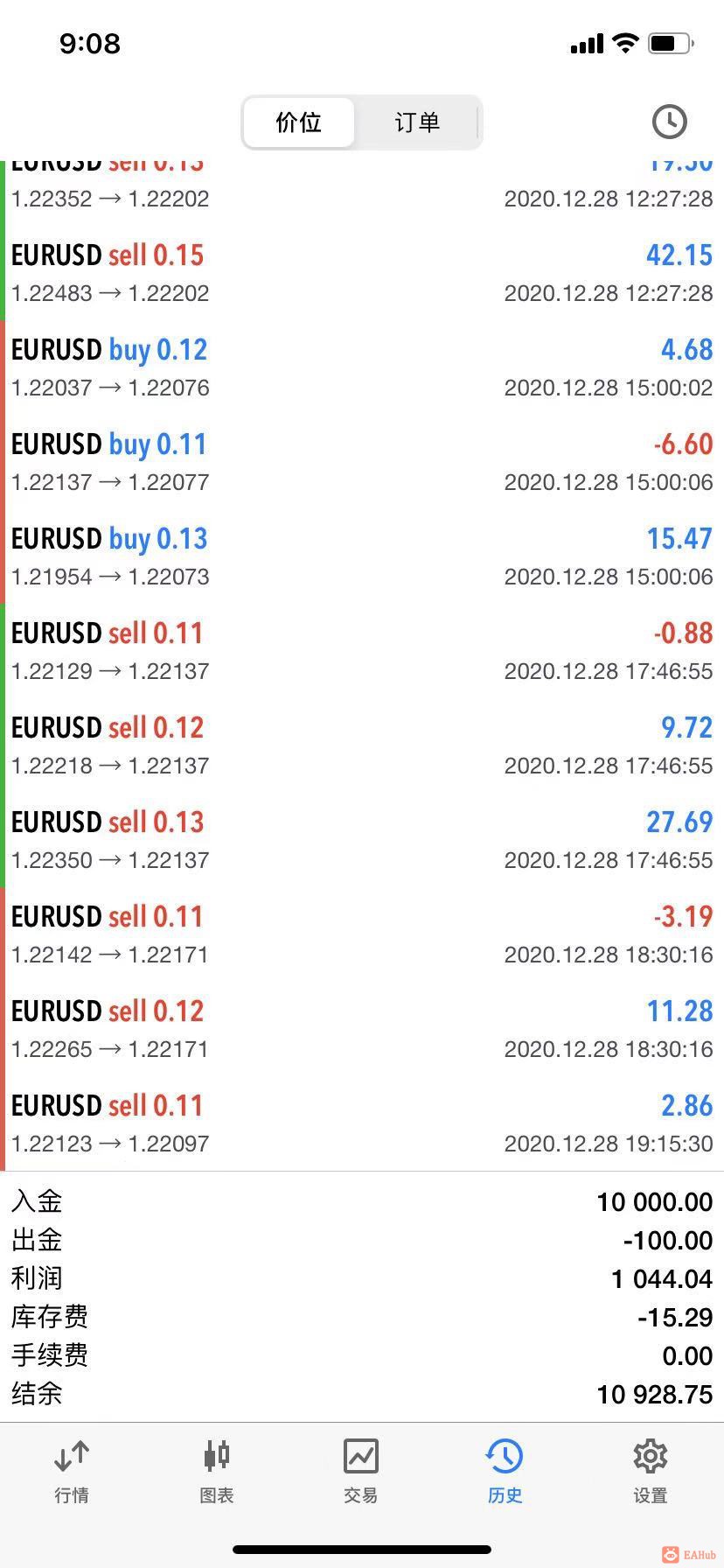The height and width of the screenshot is (1568, 724).
Task: Tap the sell 0.11 trade showing -3.19
Action: point(362,934)
